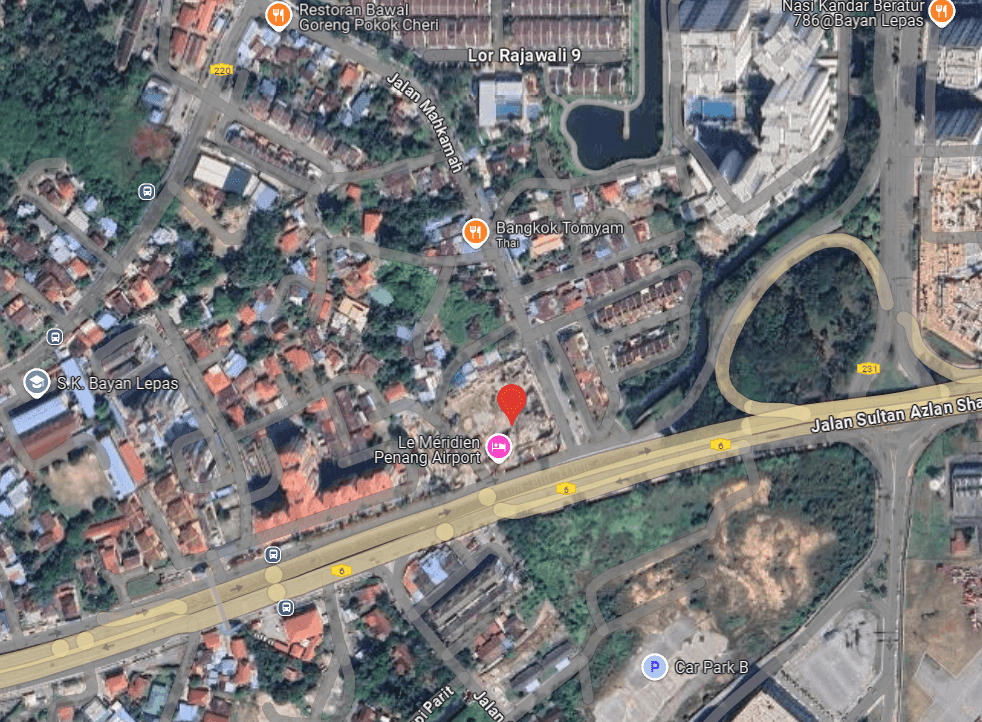982x722 pixels.
Task: Open the S.K. Bayan Lepas school marker
Action: click(x=37, y=382)
